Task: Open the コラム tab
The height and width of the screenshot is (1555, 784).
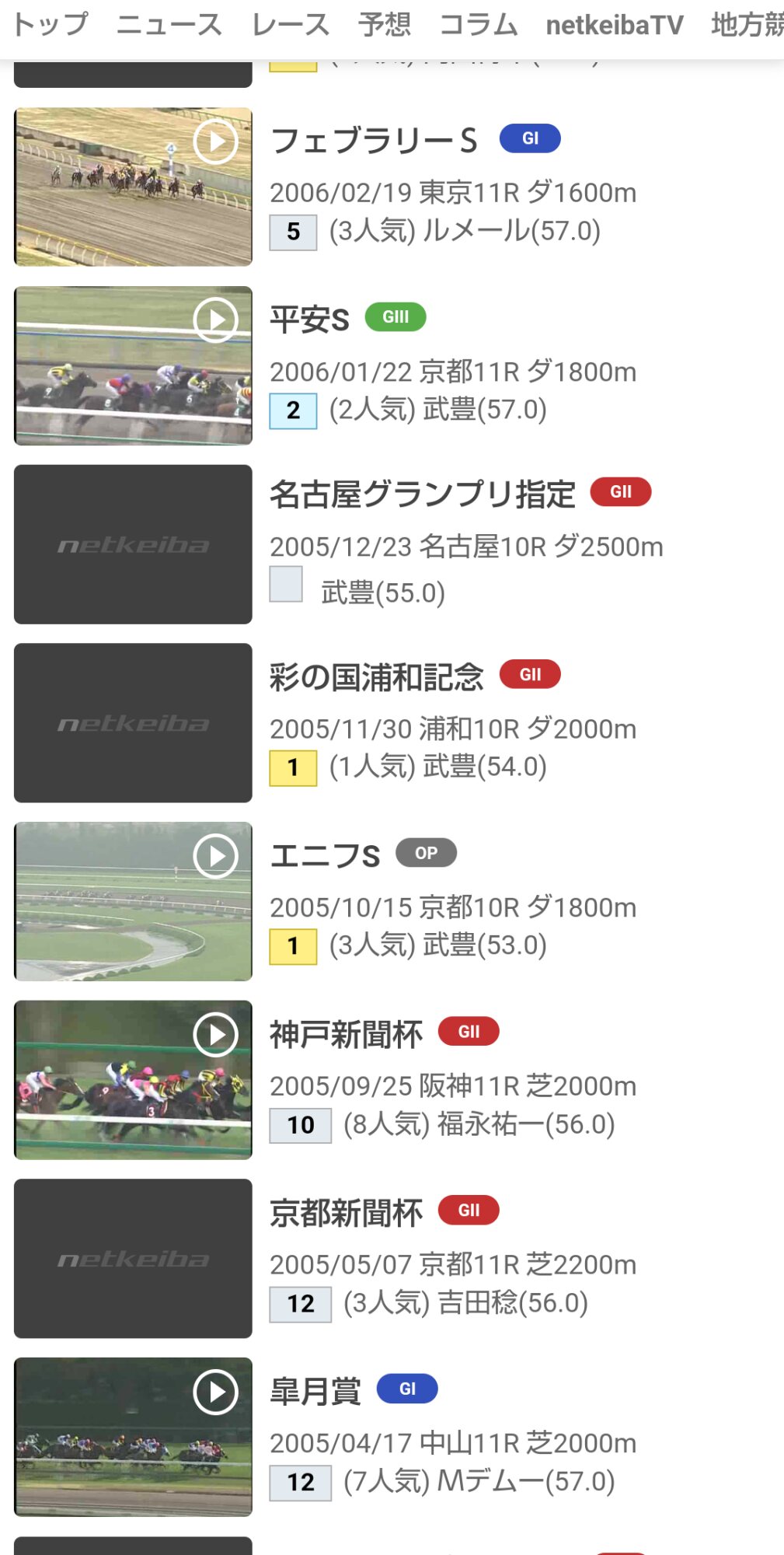Action: 478,25
